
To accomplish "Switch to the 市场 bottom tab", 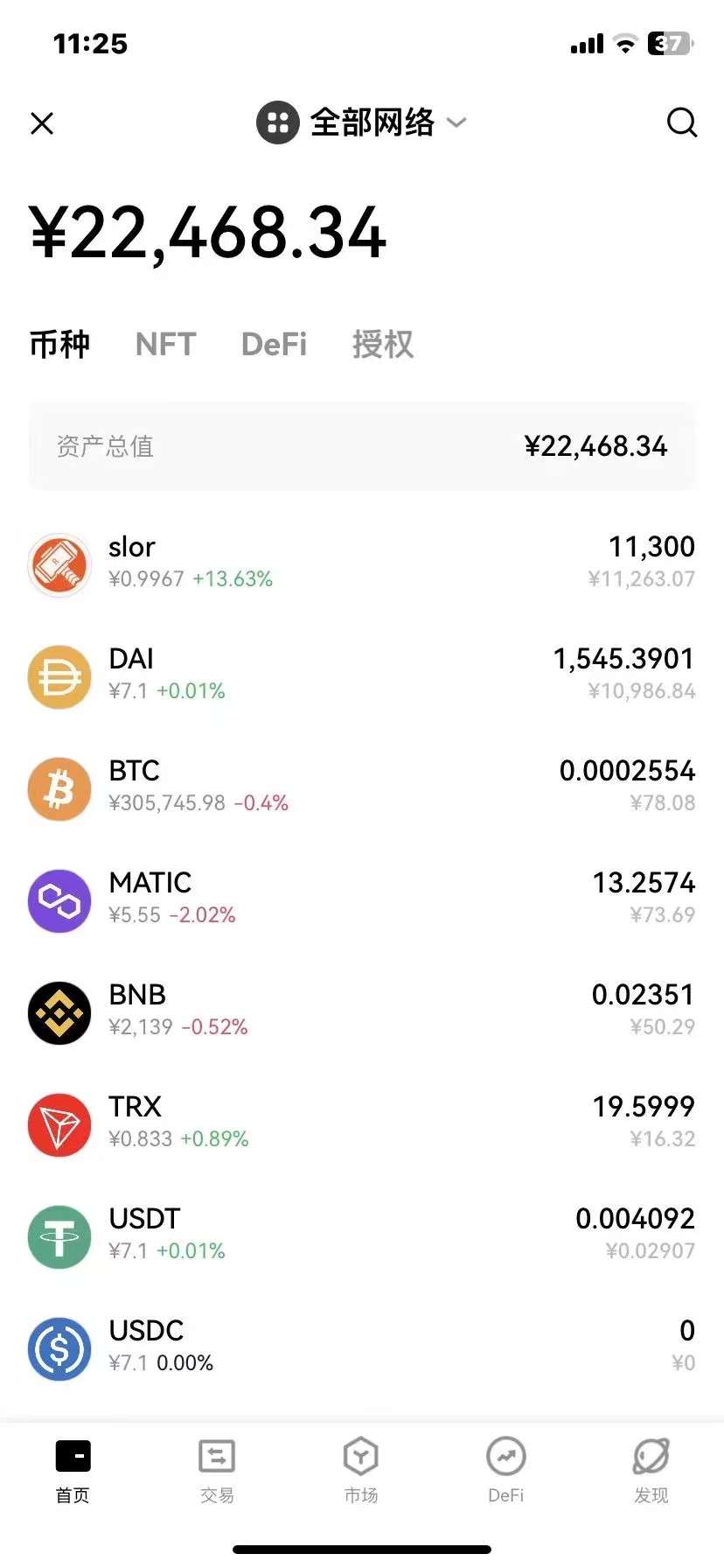I will (x=361, y=1471).
